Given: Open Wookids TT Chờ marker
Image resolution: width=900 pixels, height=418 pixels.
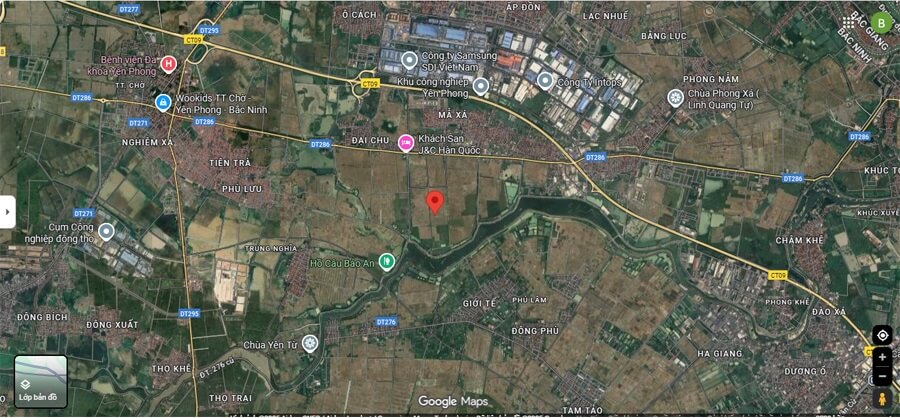Looking at the screenshot, I should [x=162, y=102].
